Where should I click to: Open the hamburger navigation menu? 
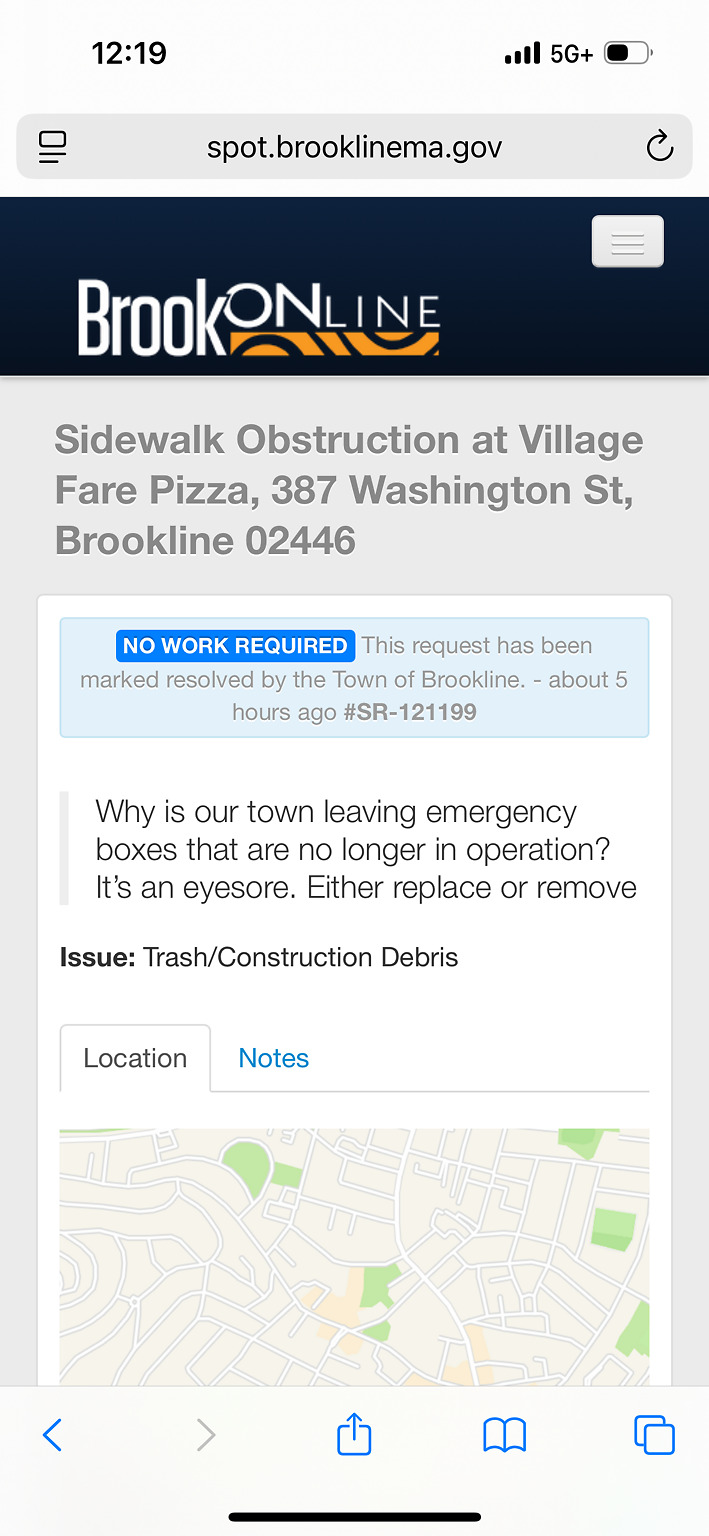point(627,242)
